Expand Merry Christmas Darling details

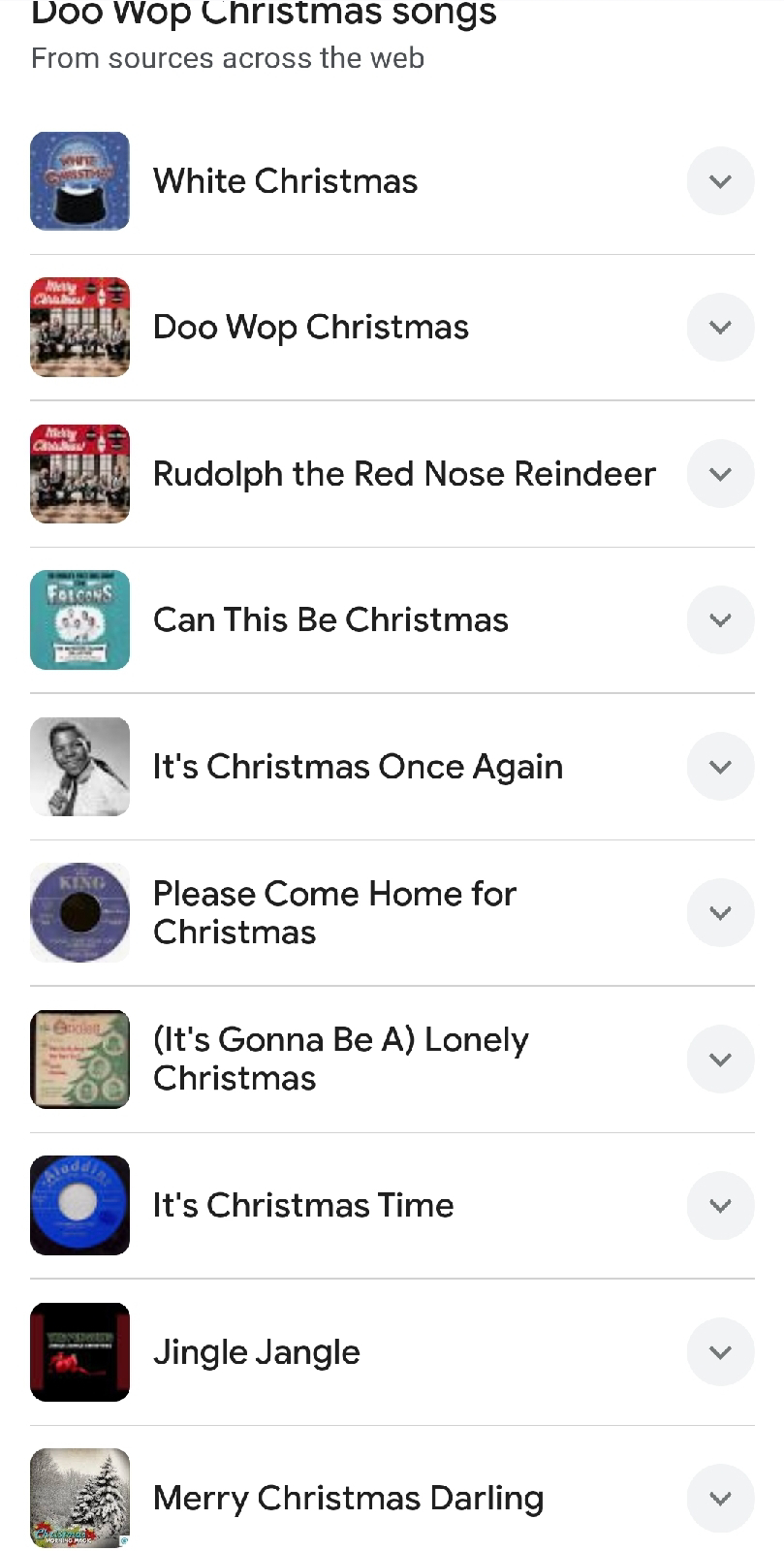point(720,1499)
